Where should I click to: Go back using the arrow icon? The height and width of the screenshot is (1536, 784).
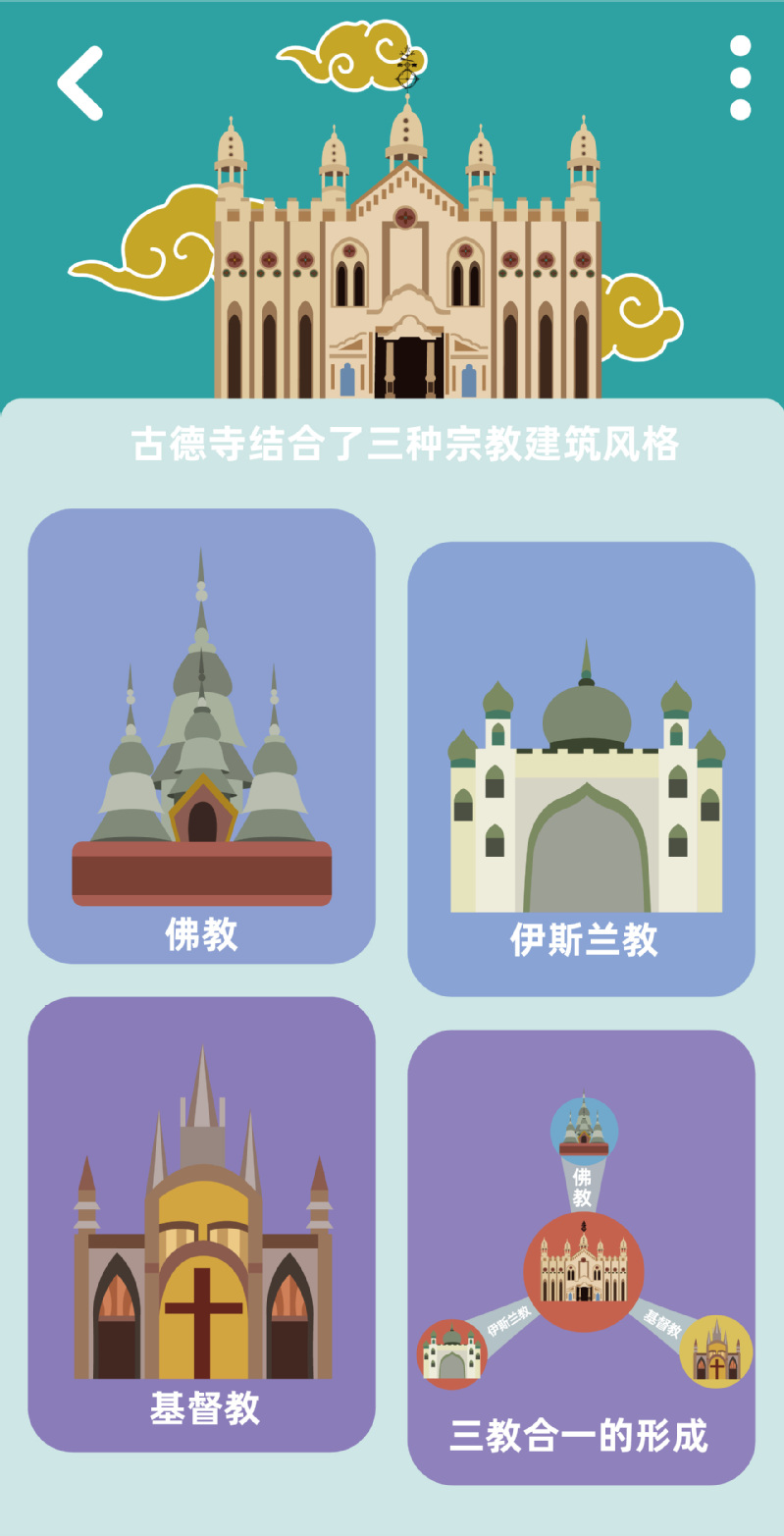pos(80,83)
